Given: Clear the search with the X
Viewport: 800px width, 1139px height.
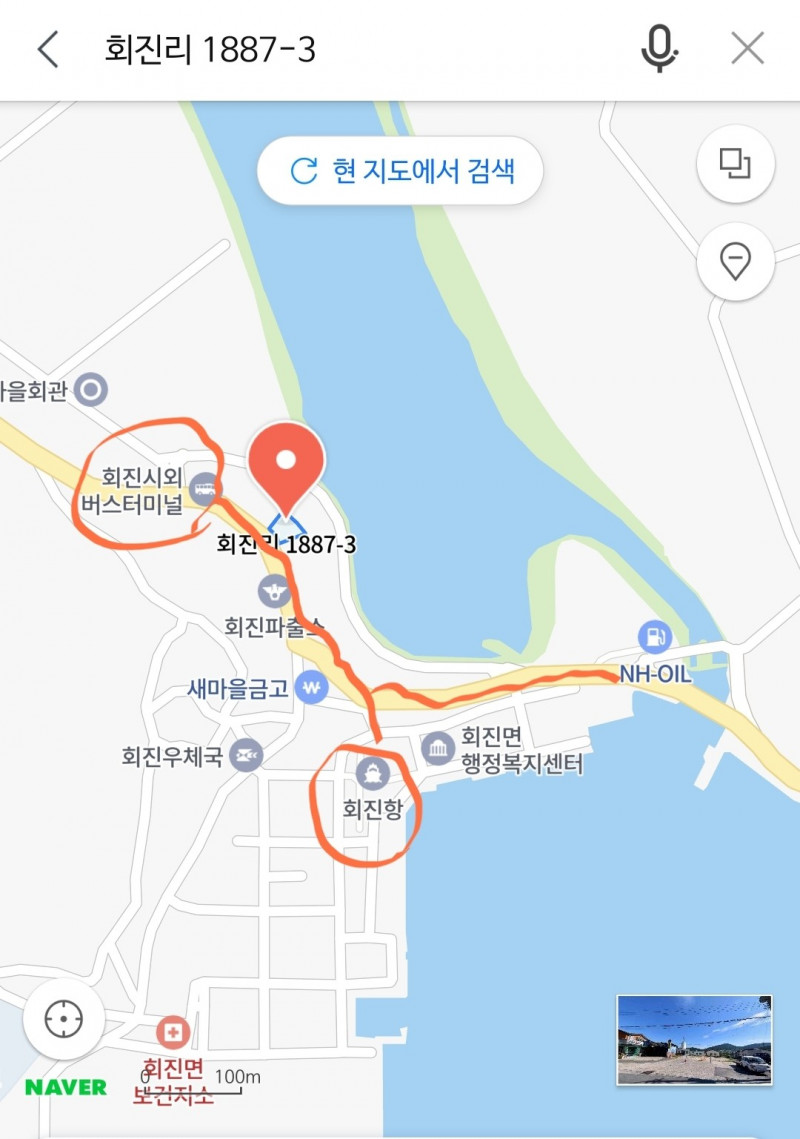Looking at the screenshot, I should pos(747,49).
